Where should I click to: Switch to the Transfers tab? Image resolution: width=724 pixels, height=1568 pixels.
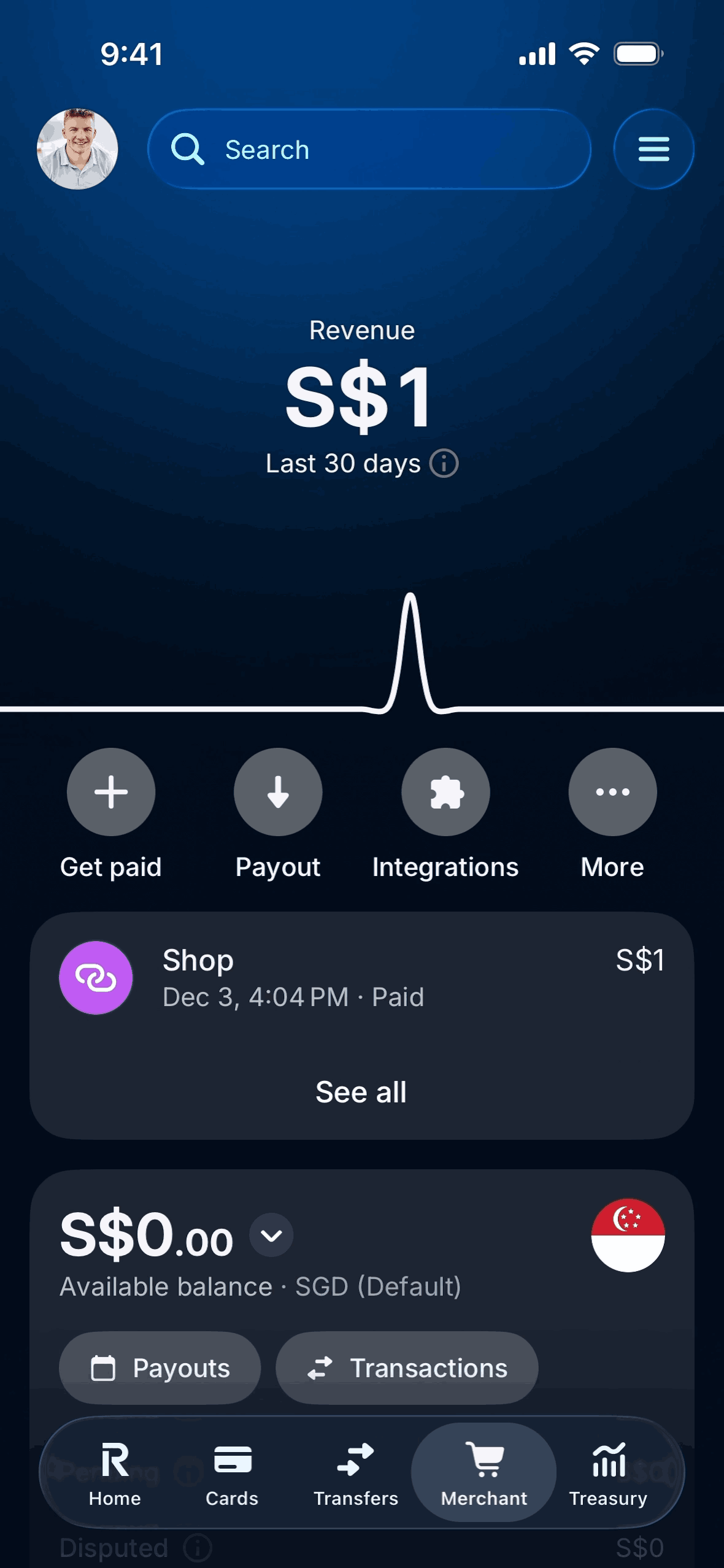[x=356, y=1472]
